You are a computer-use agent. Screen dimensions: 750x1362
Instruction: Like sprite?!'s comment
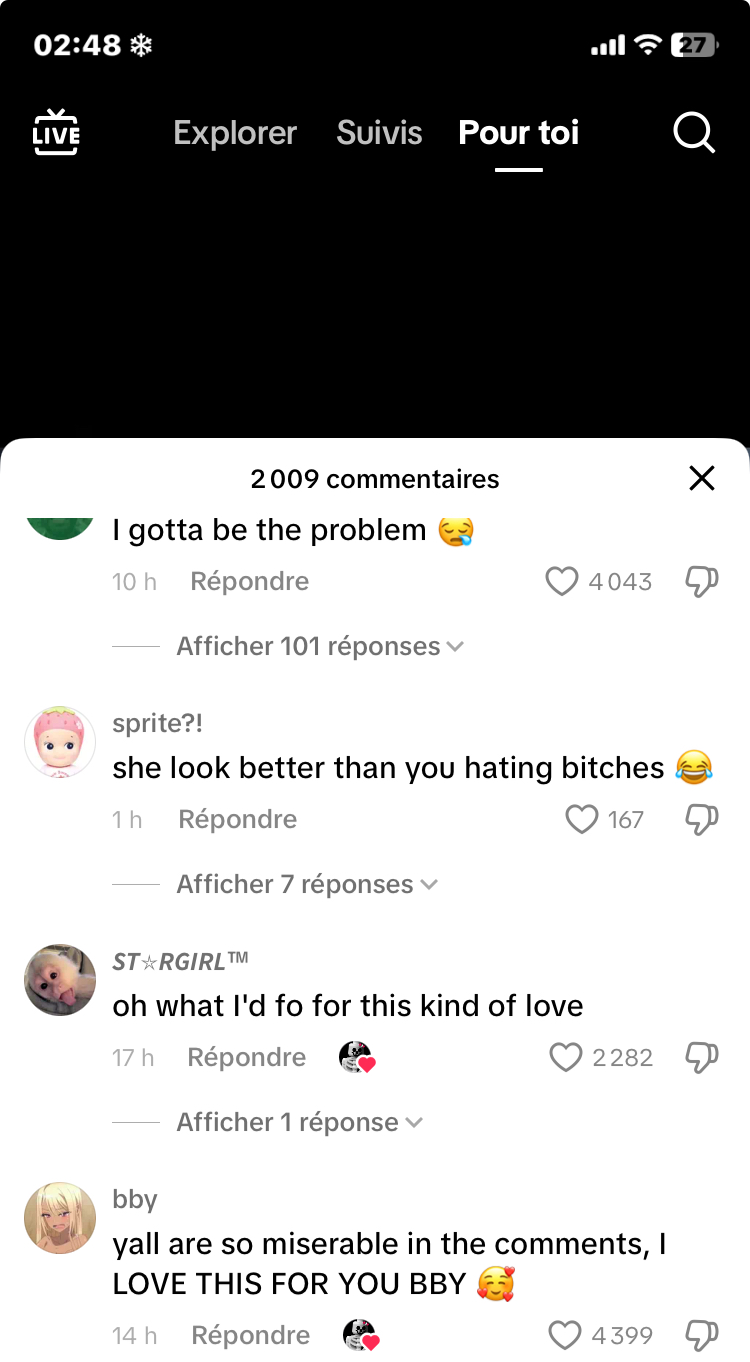(x=582, y=820)
